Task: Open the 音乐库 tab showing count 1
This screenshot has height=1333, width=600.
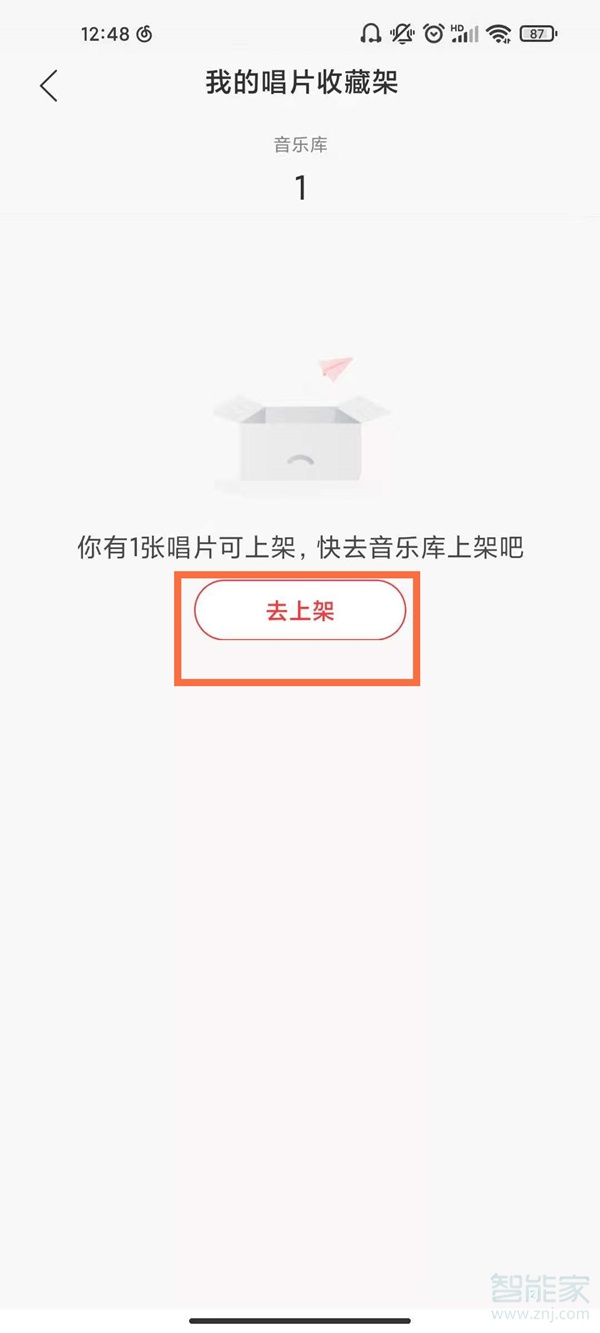Action: pyautogui.click(x=300, y=167)
